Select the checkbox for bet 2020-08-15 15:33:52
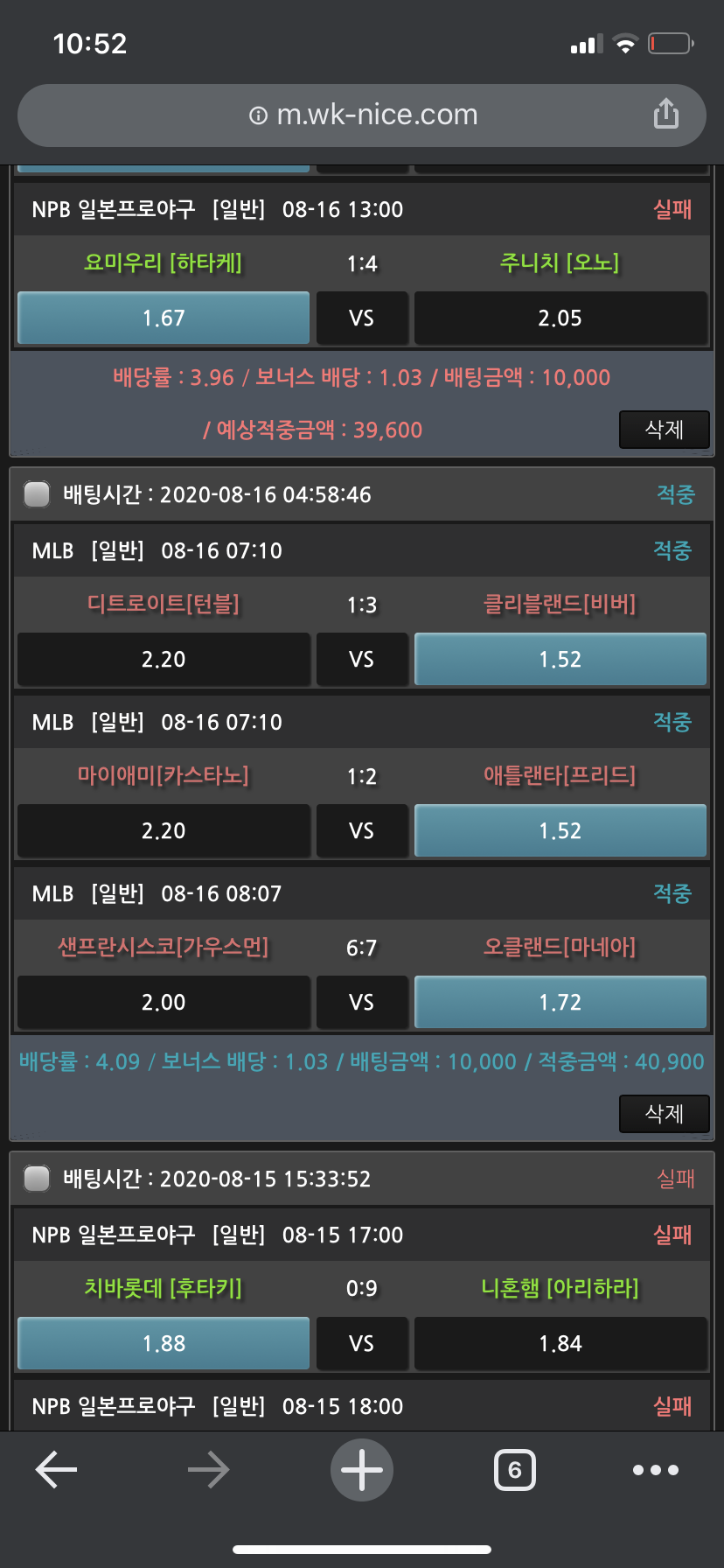This screenshot has width=724, height=1568. pyautogui.click(x=37, y=1179)
